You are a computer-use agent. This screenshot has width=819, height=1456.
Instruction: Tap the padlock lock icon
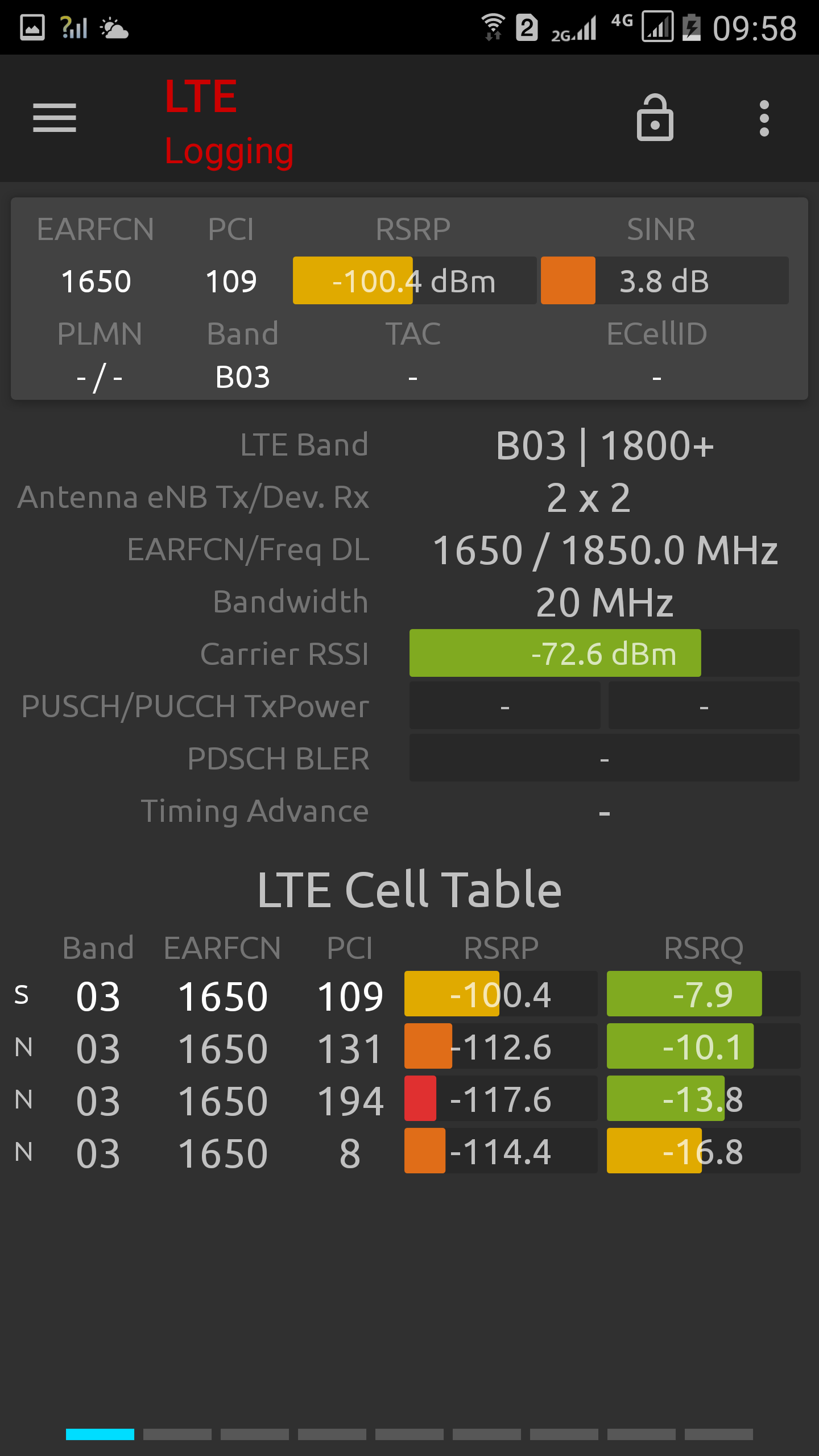[x=655, y=118]
